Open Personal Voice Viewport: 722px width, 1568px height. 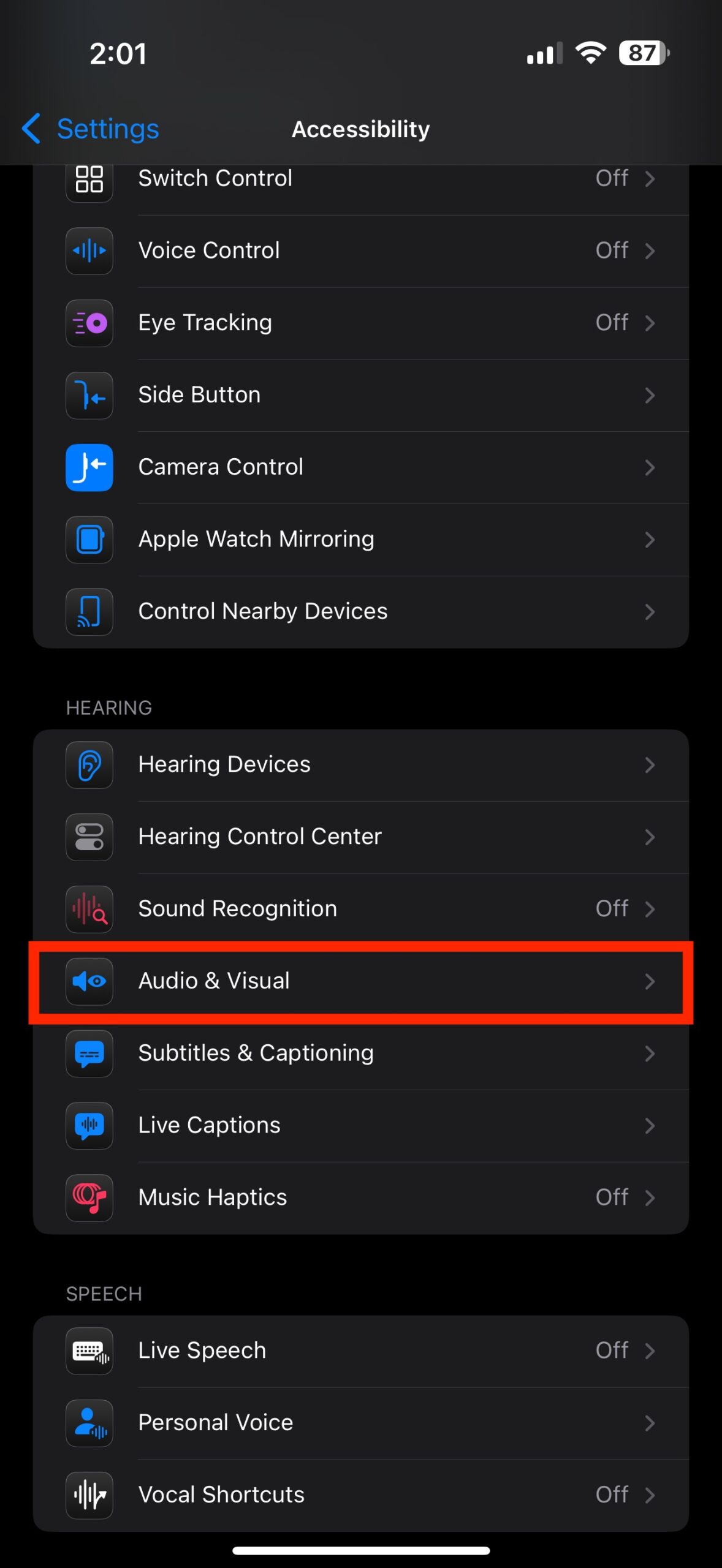pyautogui.click(x=360, y=1423)
